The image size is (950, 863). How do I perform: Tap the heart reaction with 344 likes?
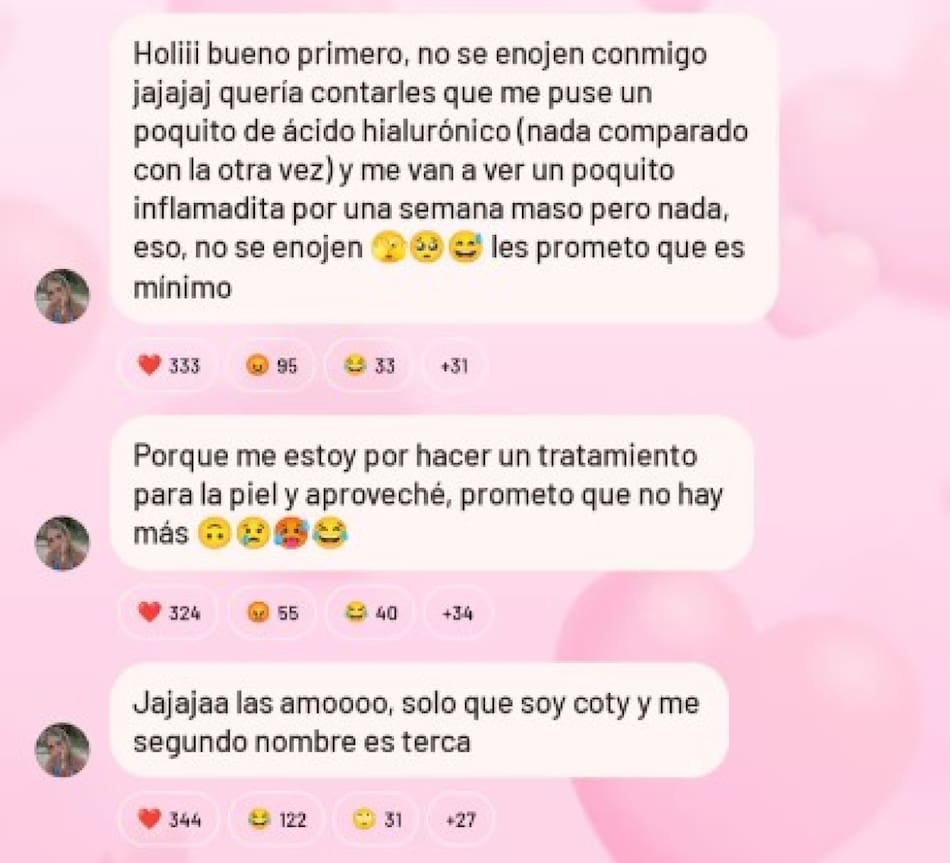pyautogui.click(x=169, y=820)
